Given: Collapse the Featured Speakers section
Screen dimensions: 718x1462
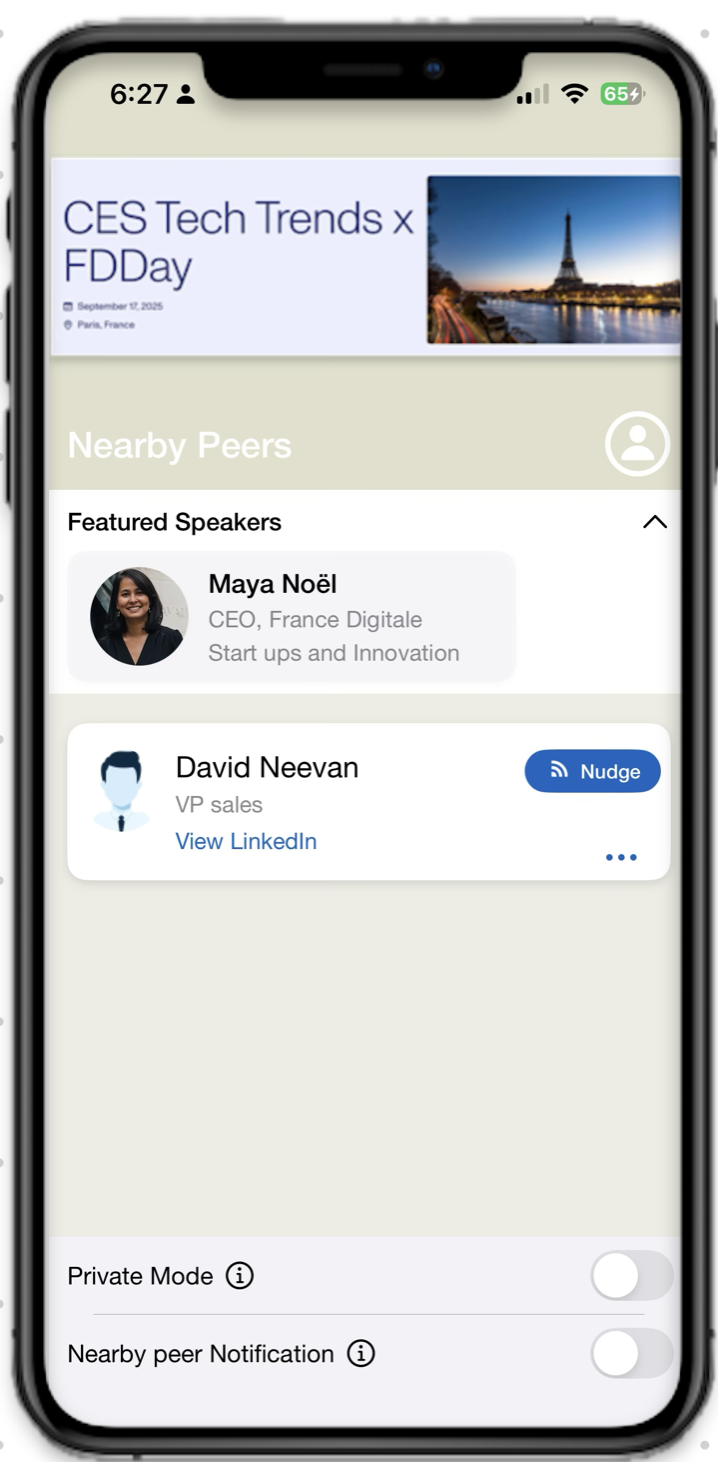Looking at the screenshot, I should tap(654, 522).
